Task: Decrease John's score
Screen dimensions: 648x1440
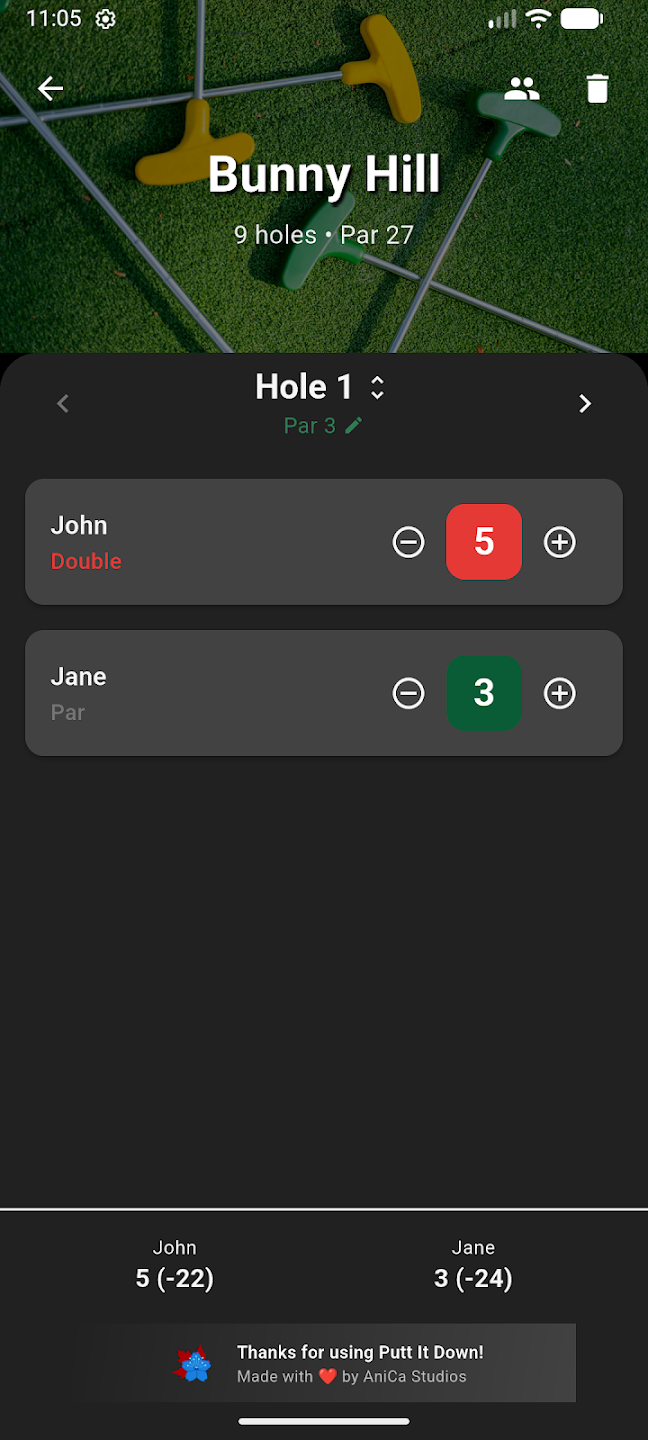Action: click(x=408, y=542)
